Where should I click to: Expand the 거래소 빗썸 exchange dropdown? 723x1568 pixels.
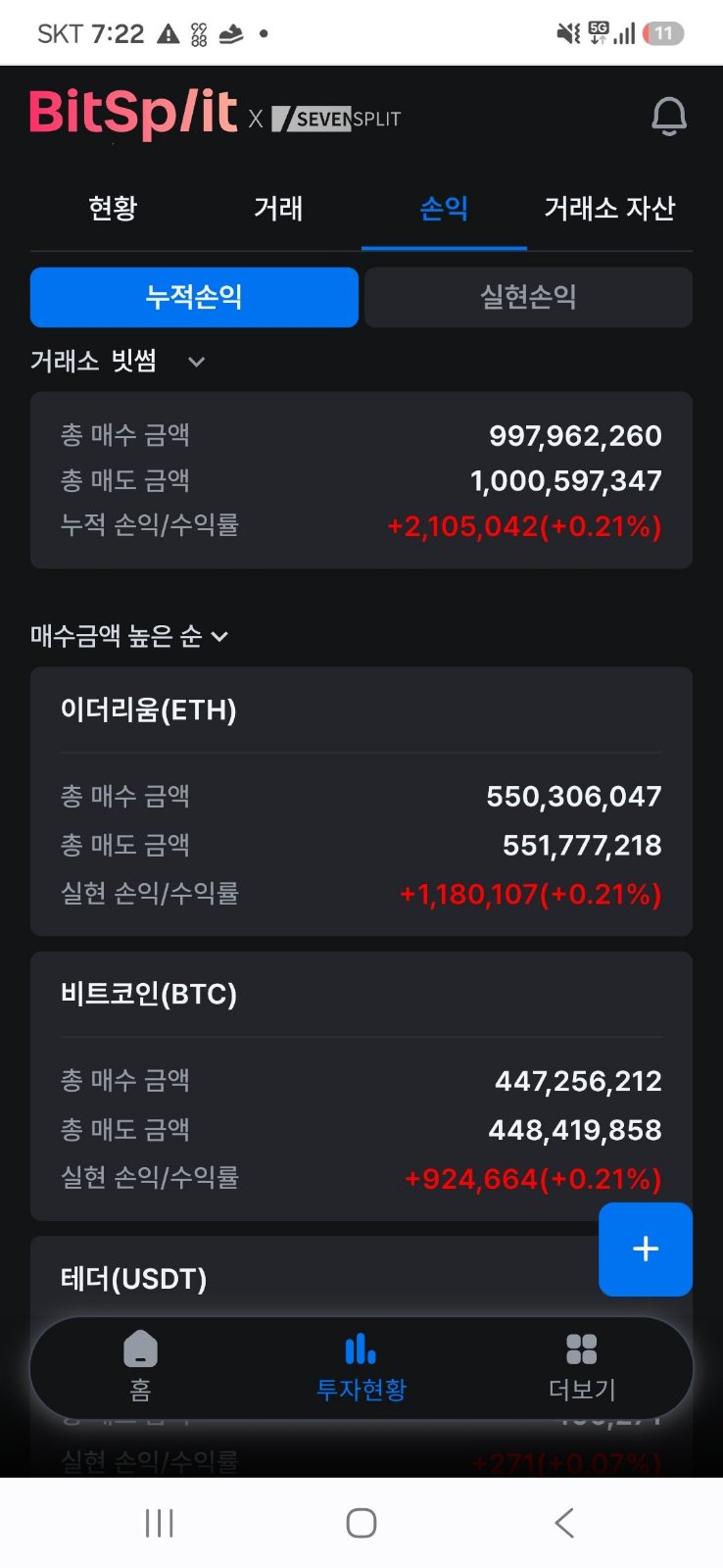point(118,362)
